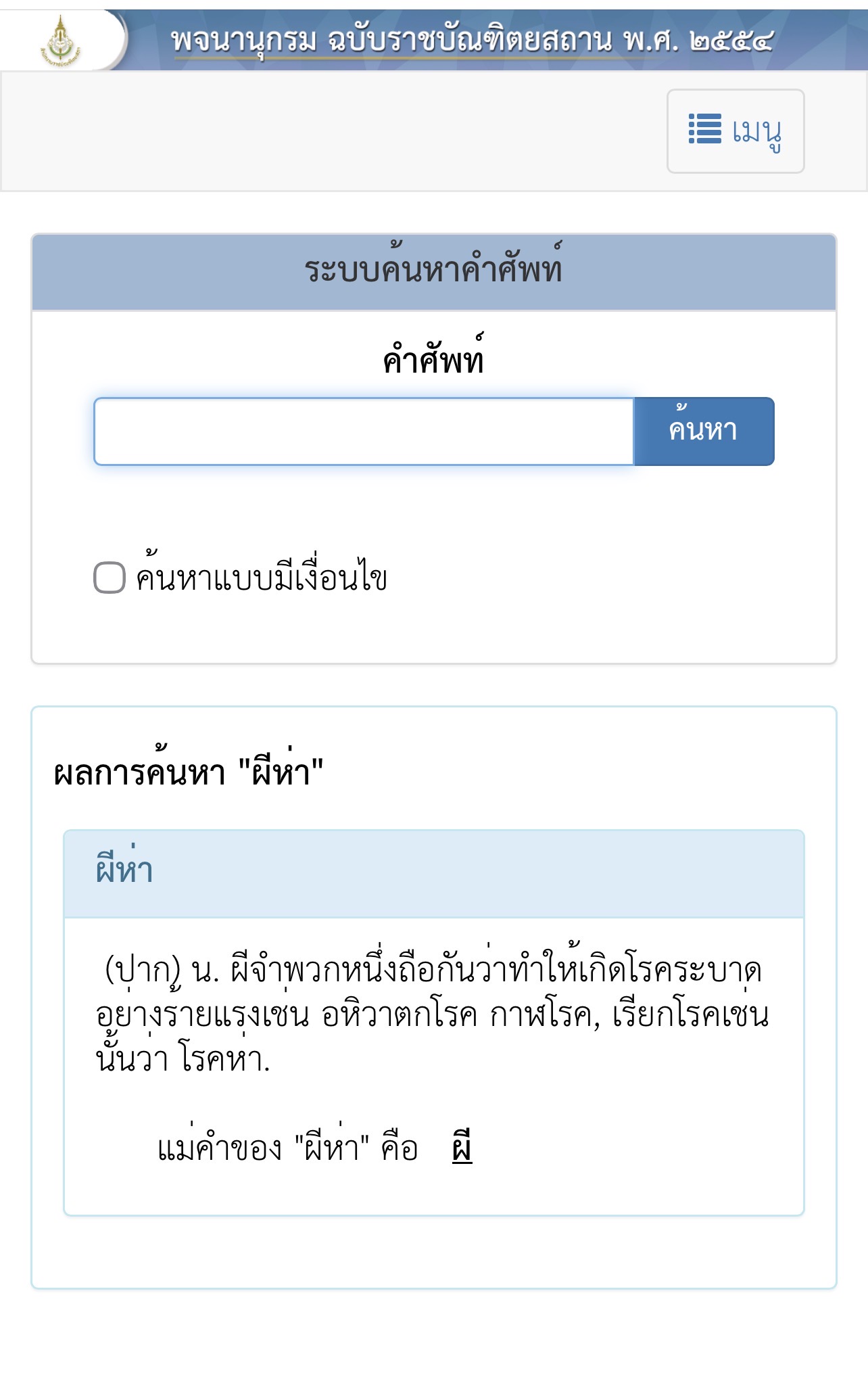Click the เมนู text label
Viewport: 868px width, 1379px height.
(x=757, y=132)
